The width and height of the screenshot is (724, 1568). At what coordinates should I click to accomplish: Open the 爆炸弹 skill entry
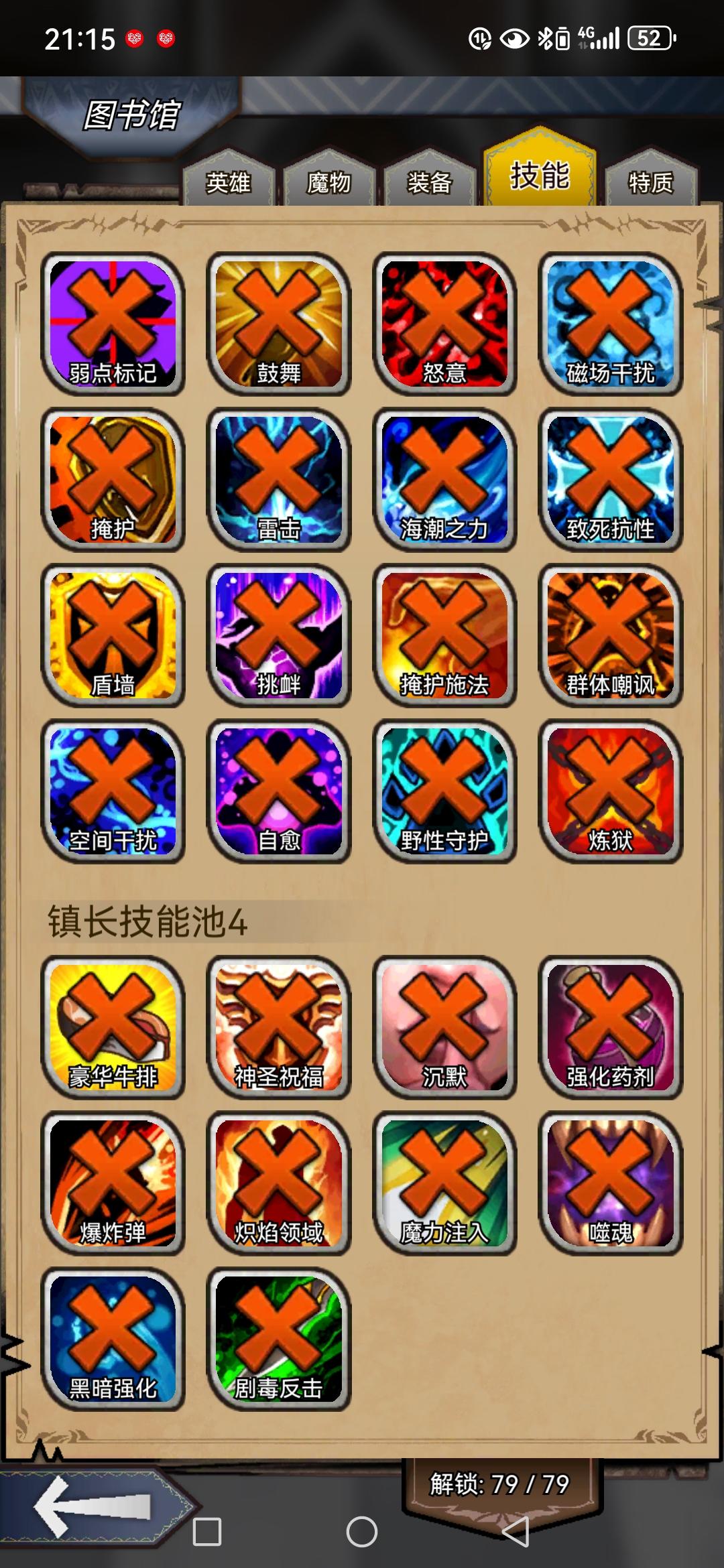[x=114, y=1183]
